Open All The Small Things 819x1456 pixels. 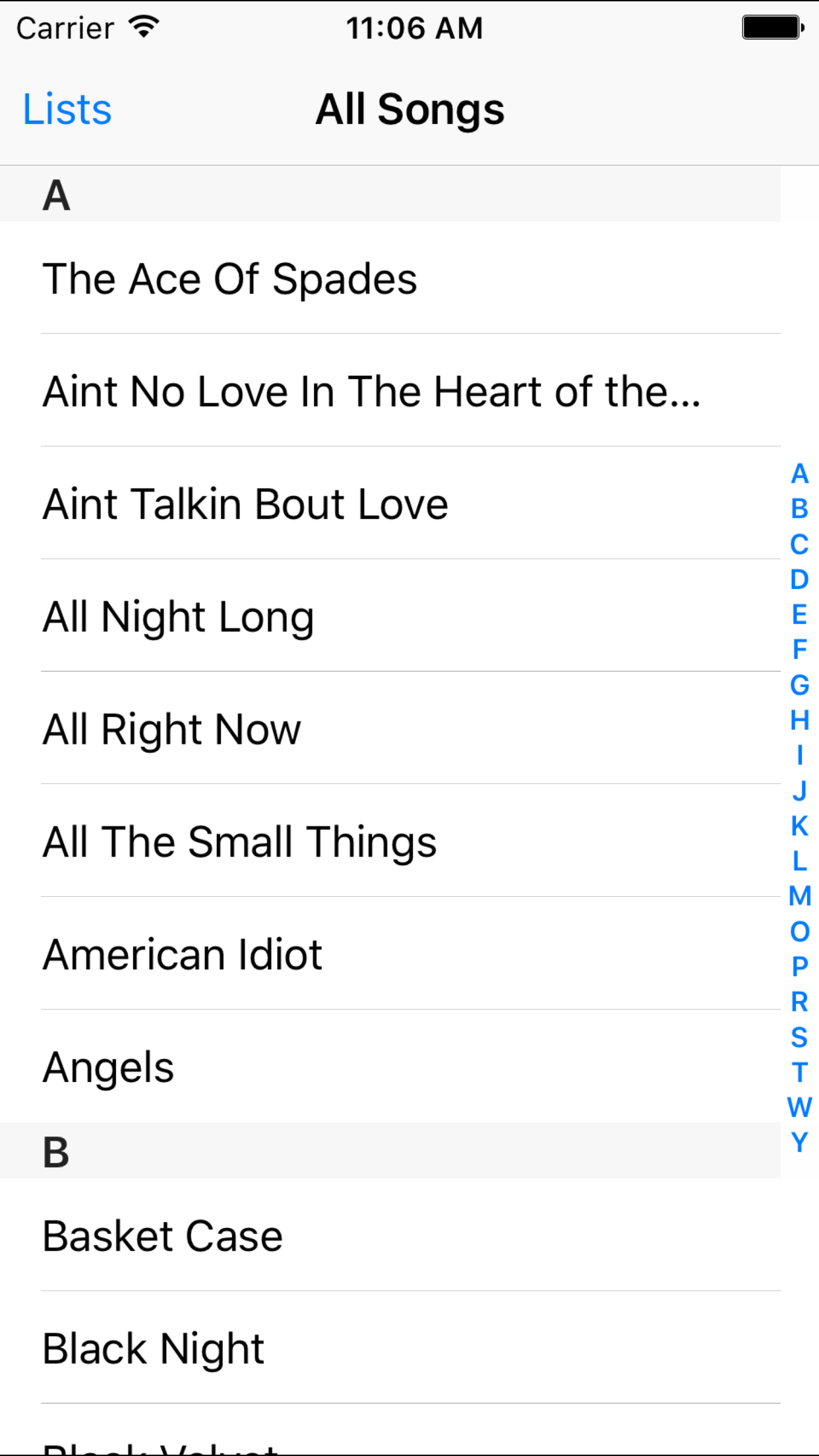click(x=390, y=841)
